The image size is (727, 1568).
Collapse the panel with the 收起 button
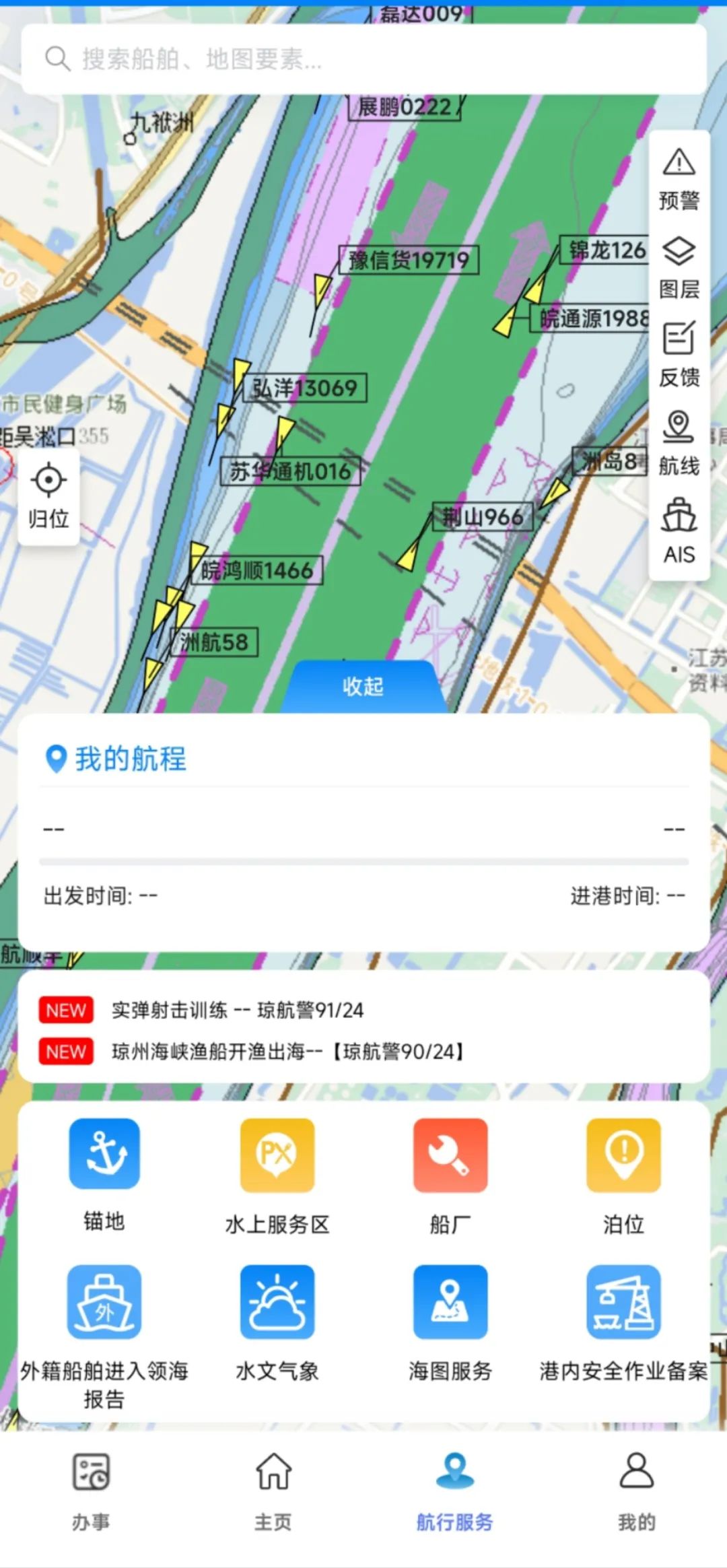363,686
